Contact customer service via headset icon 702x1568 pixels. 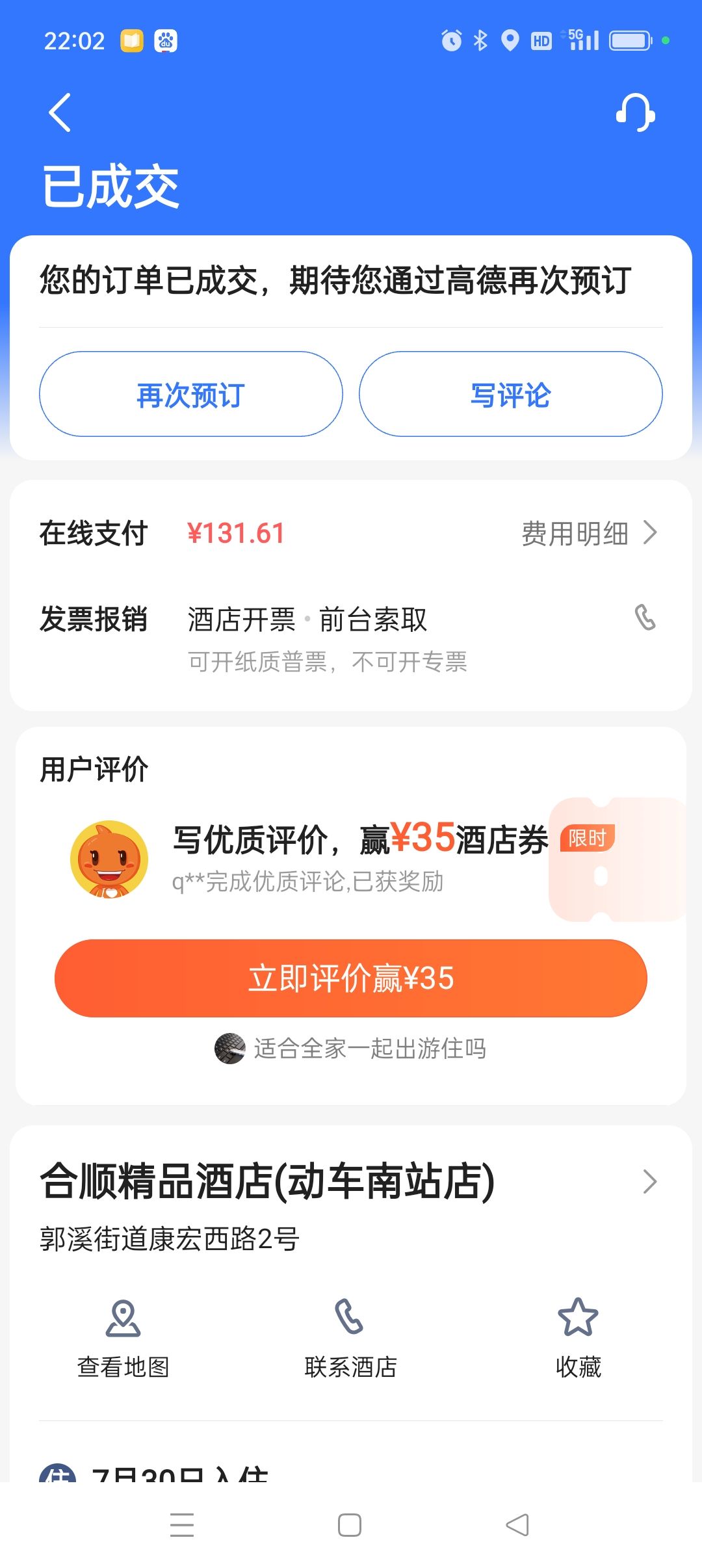635,112
